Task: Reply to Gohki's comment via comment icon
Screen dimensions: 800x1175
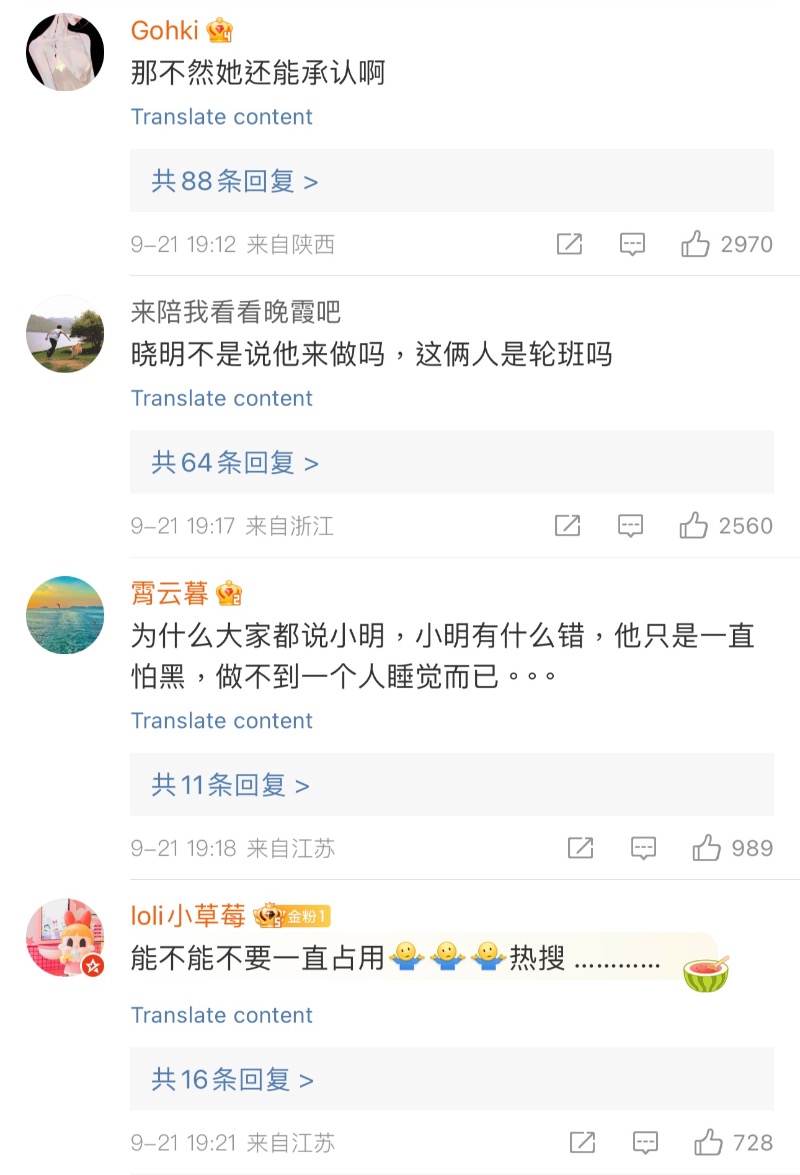Action: [632, 244]
